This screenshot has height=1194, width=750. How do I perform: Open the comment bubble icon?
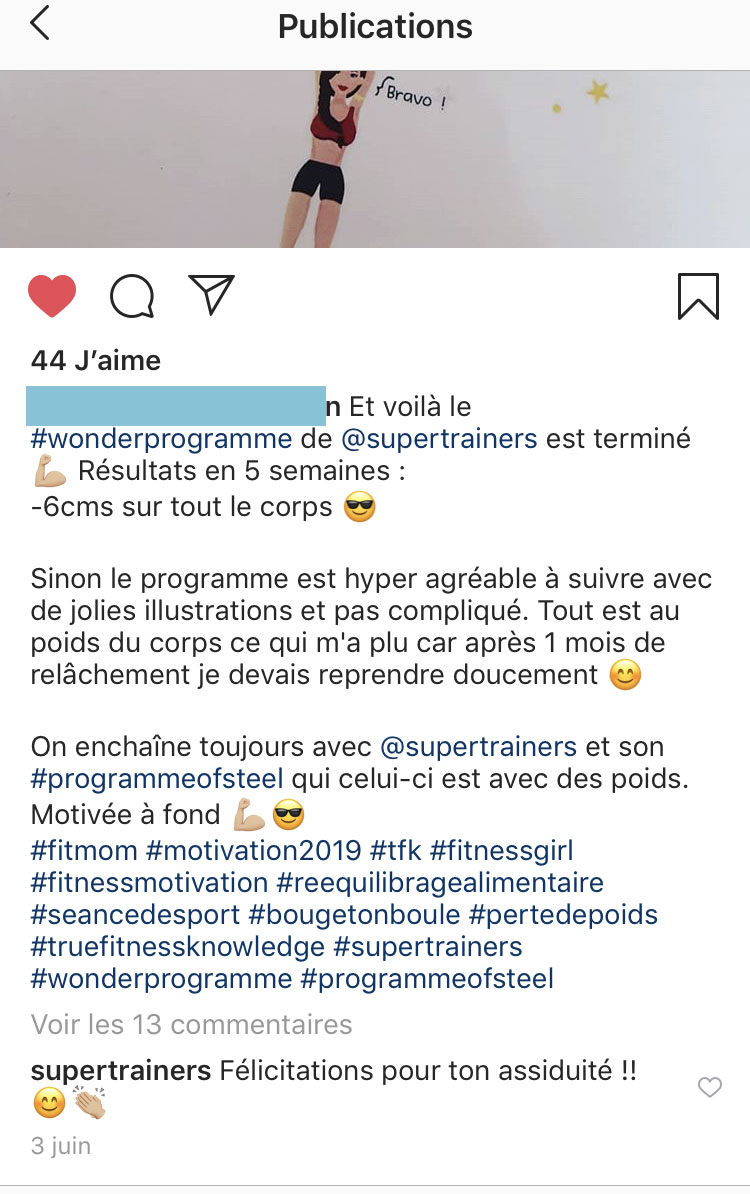point(132,296)
